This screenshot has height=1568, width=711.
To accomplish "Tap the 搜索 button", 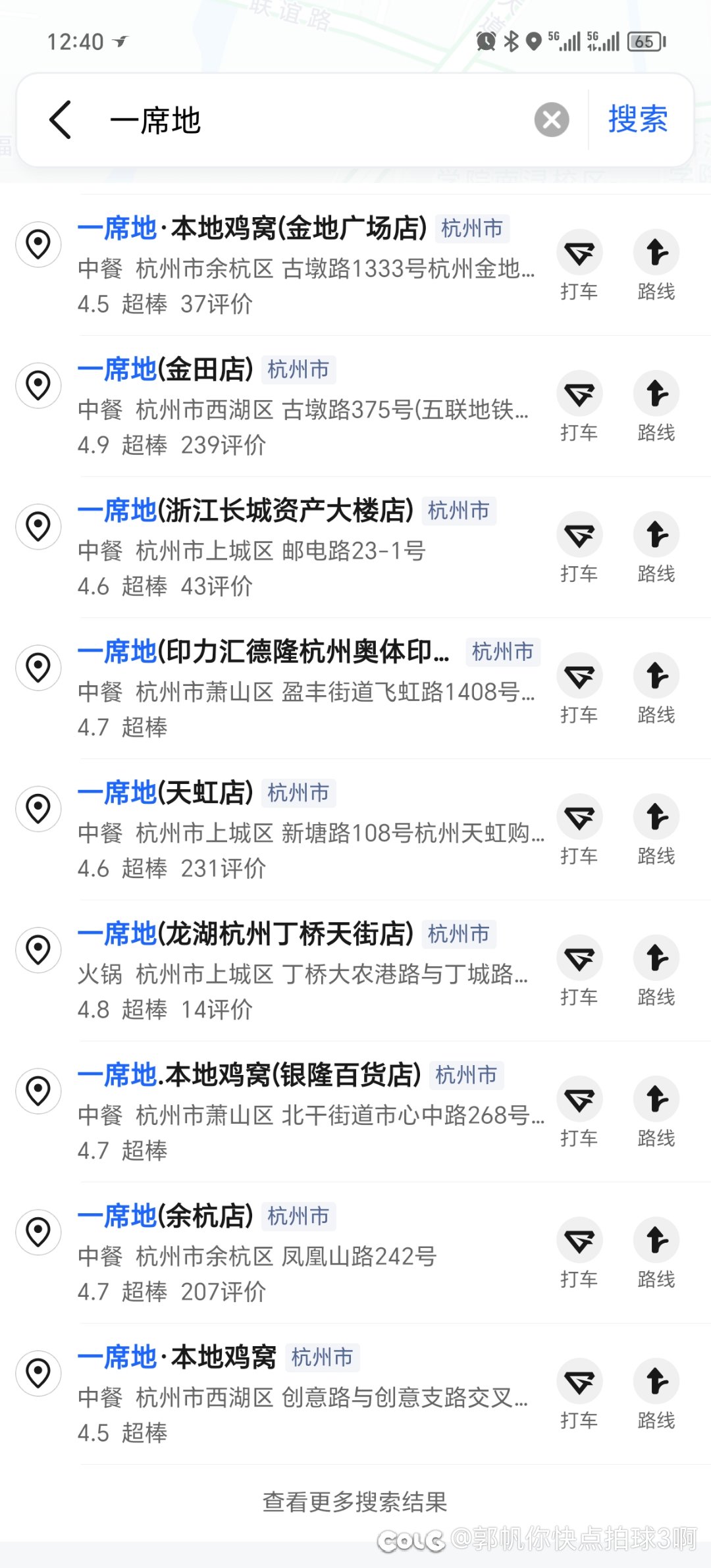I will (x=638, y=119).
